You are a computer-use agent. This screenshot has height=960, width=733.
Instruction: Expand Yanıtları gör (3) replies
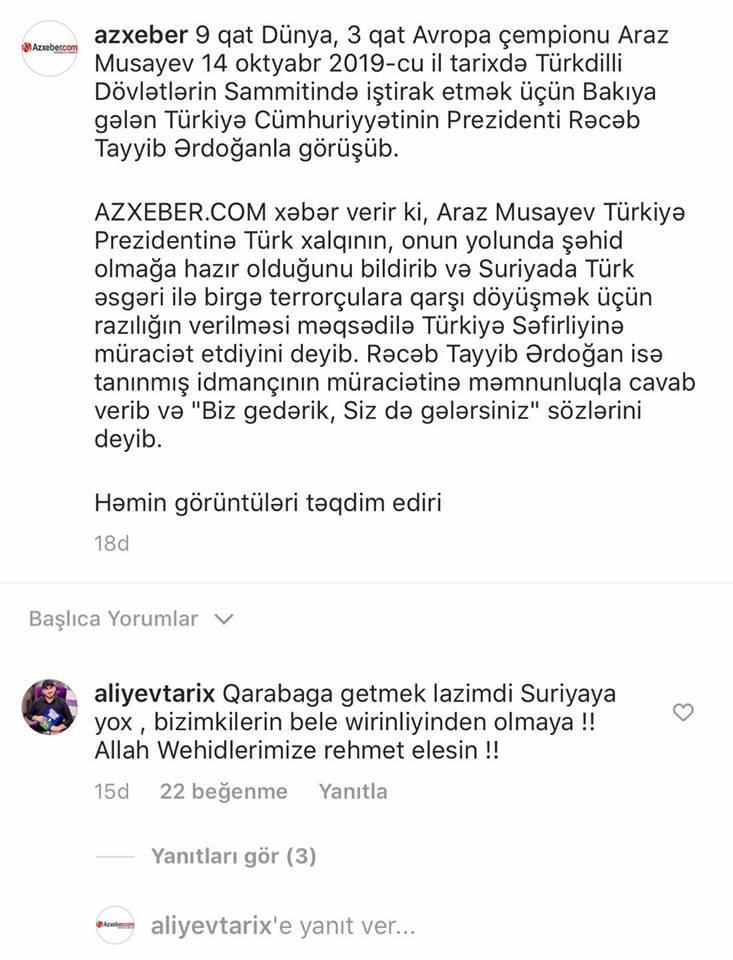(234, 856)
